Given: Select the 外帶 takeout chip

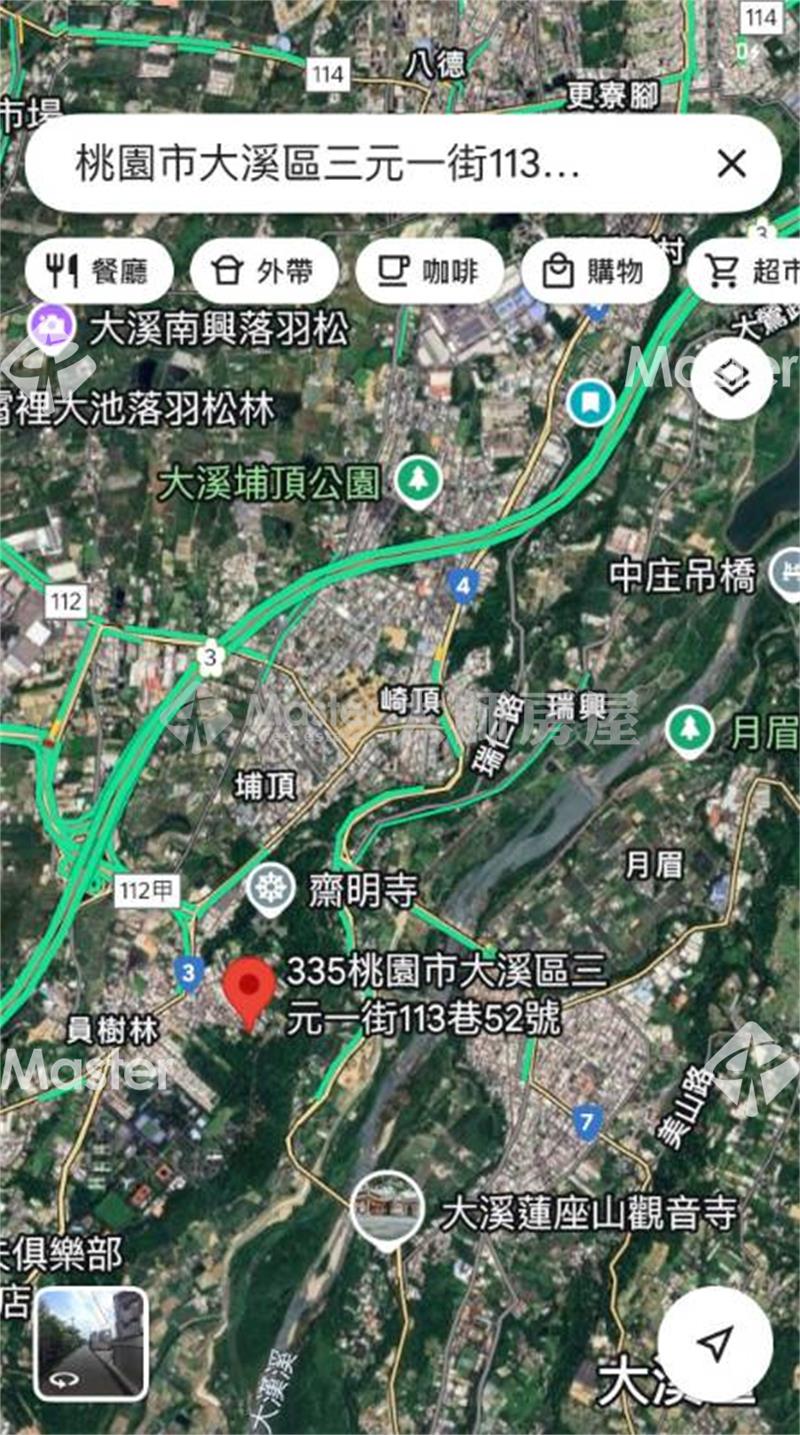Looking at the screenshot, I should pyautogui.click(x=264, y=270).
